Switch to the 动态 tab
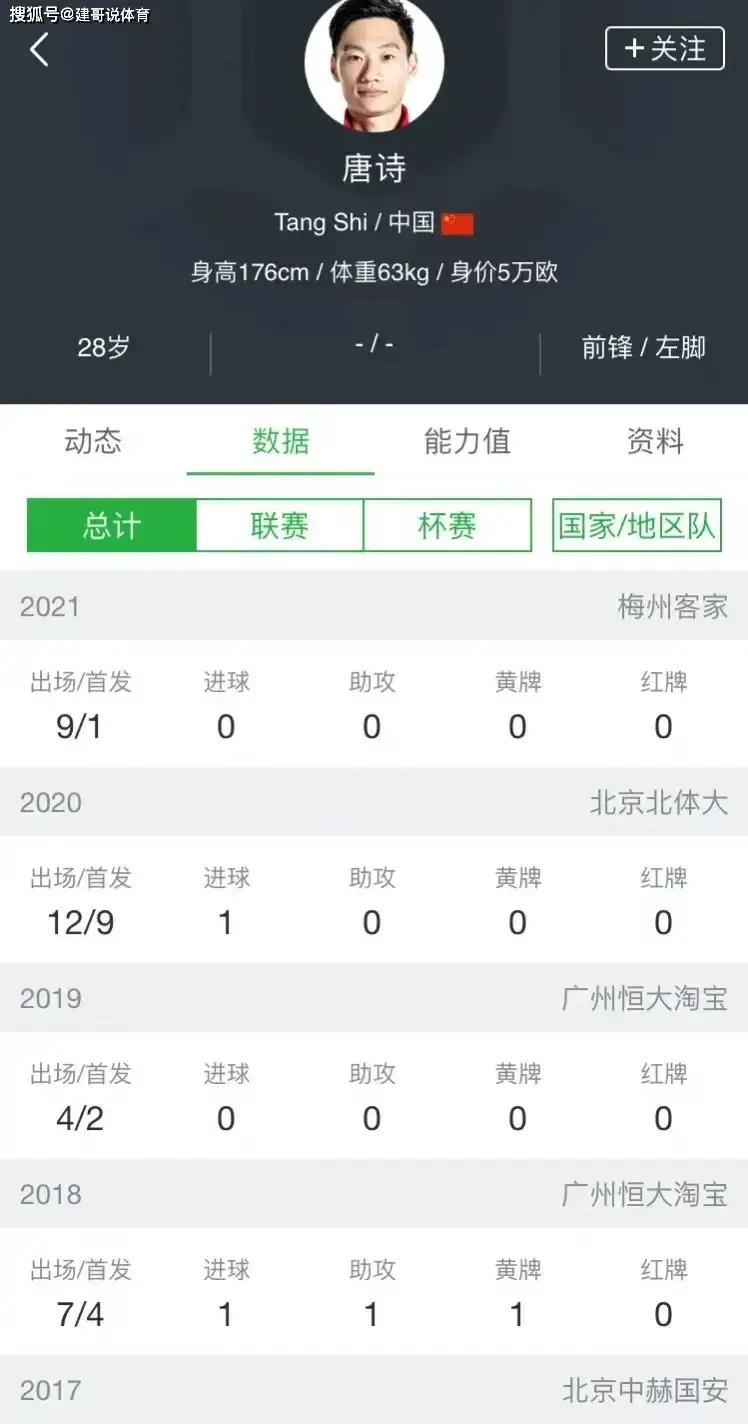This screenshot has height=1424, width=748. (93, 441)
